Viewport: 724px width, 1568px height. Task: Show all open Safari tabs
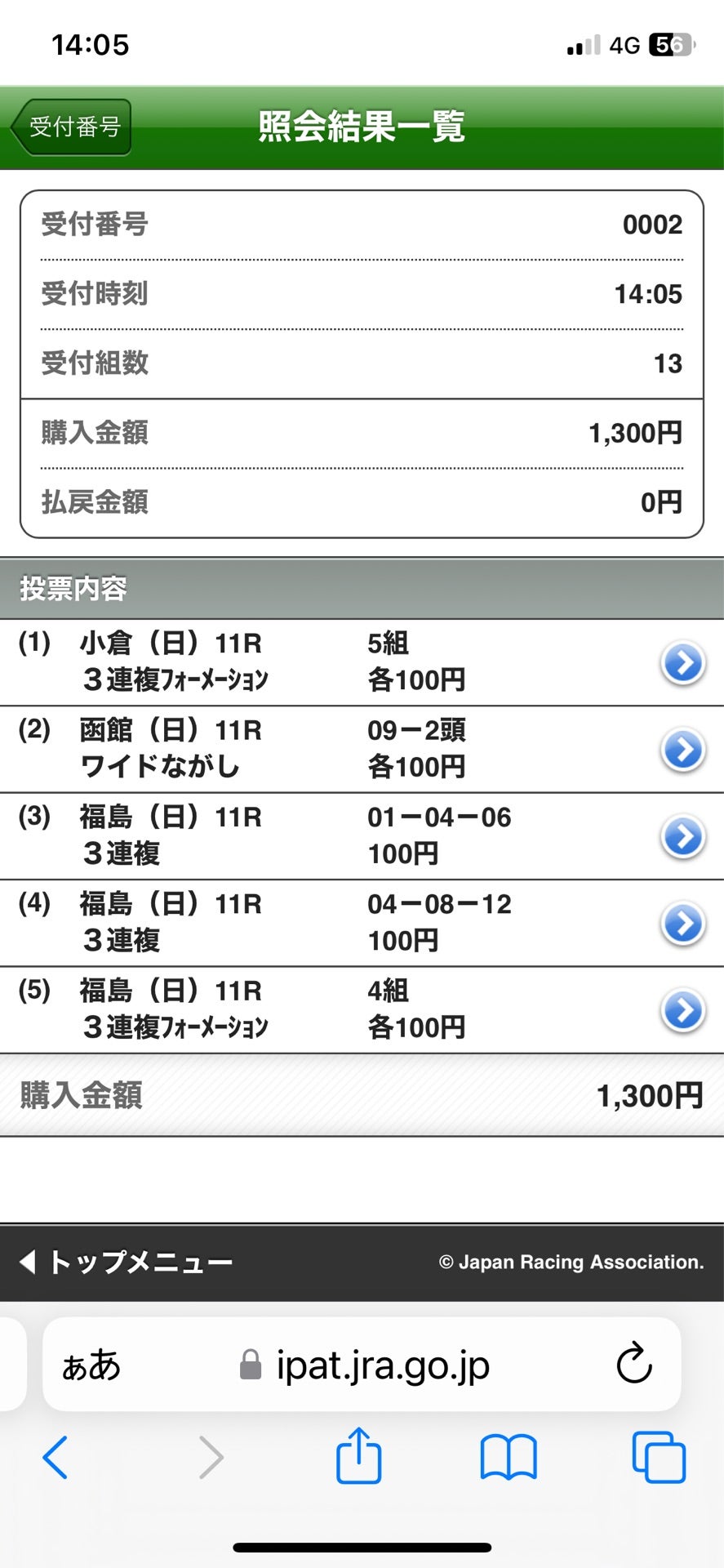[658, 1458]
